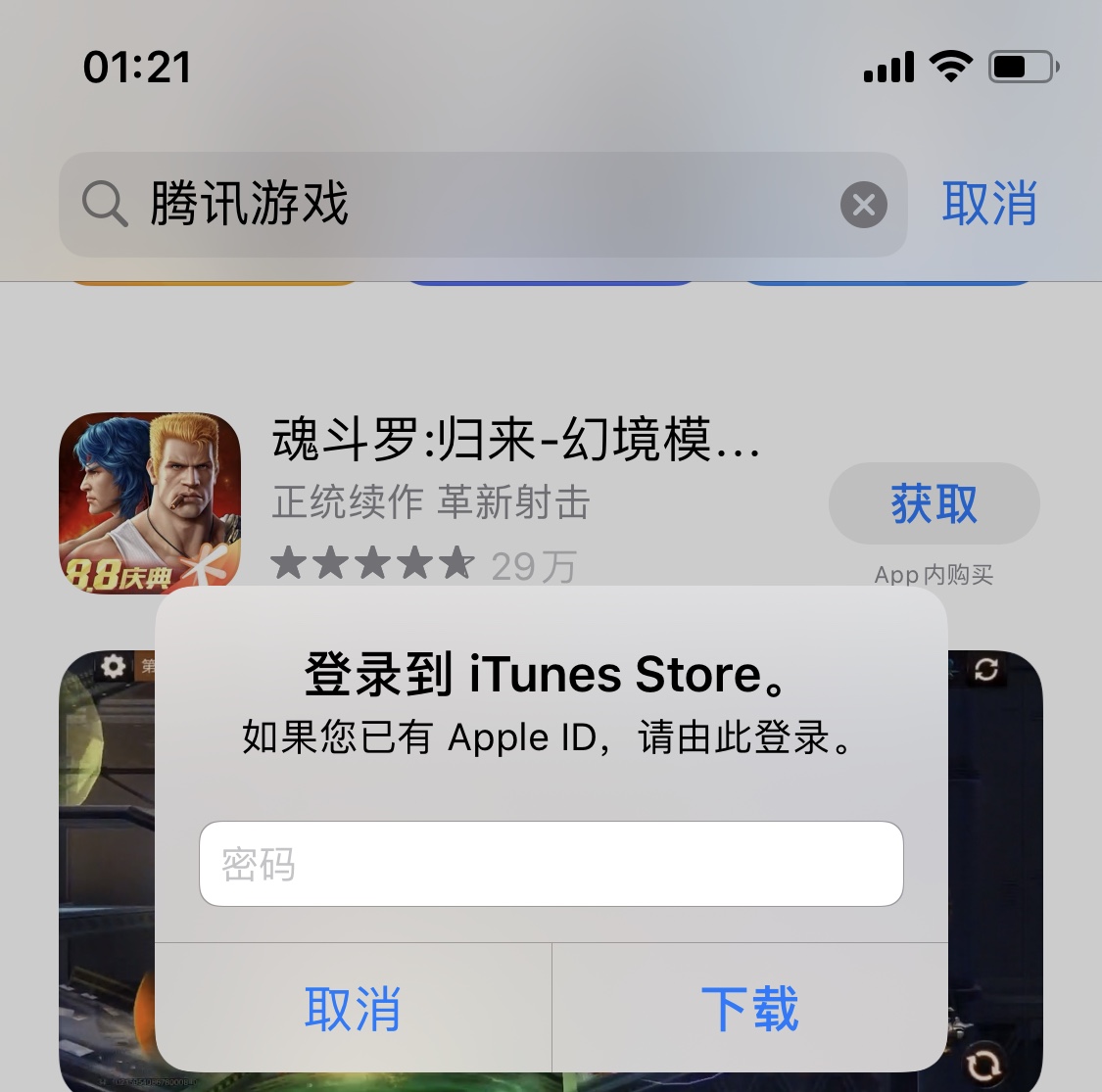1102x1092 pixels.
Task: Tap 取消 beside the search bar
Action: (x=989, y=204)
